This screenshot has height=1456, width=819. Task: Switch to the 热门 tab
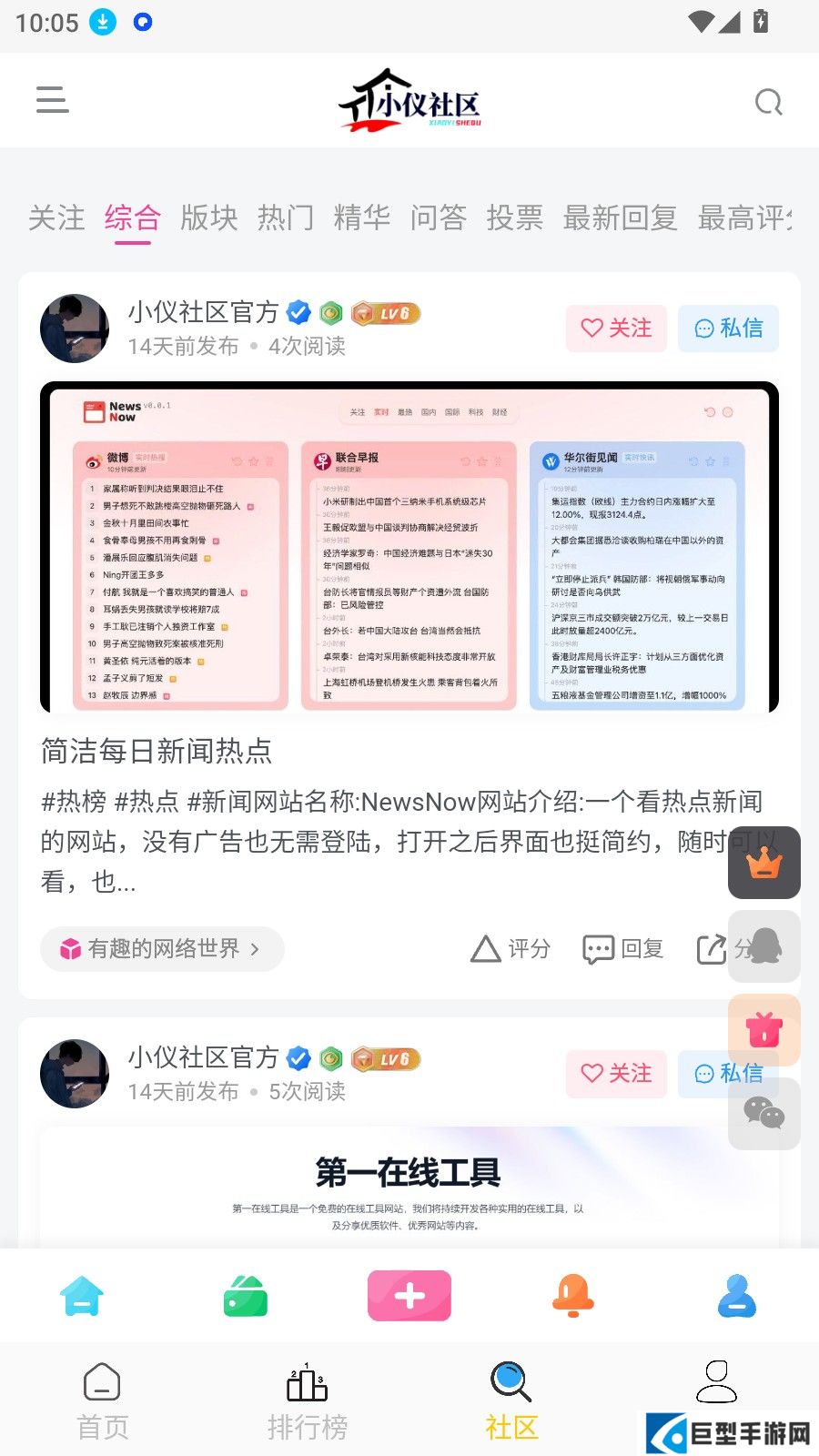(x=285, y=218)
